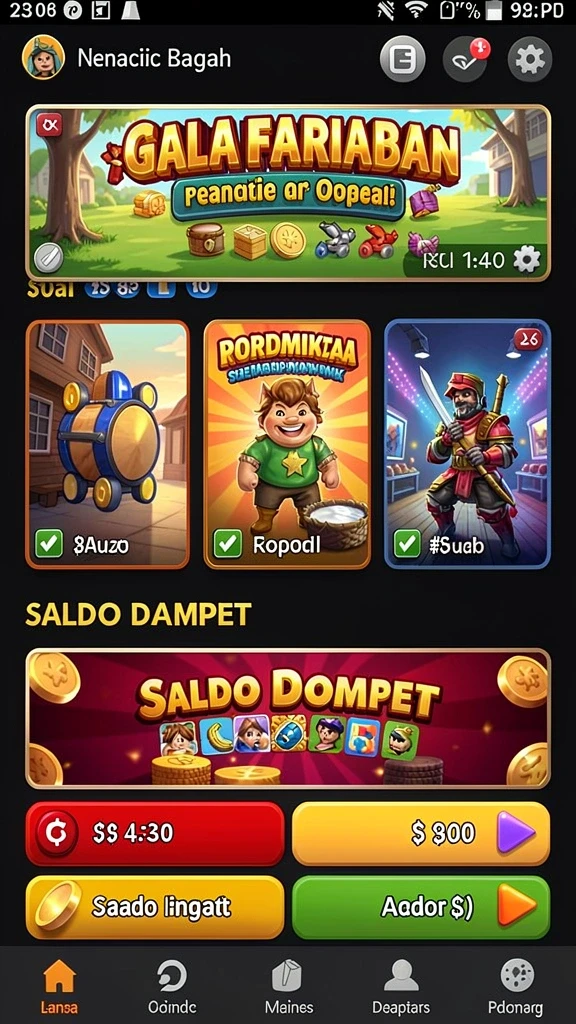Open the Rordmikaa game card
Screen dimensions: 576x1024
(287, 444)
